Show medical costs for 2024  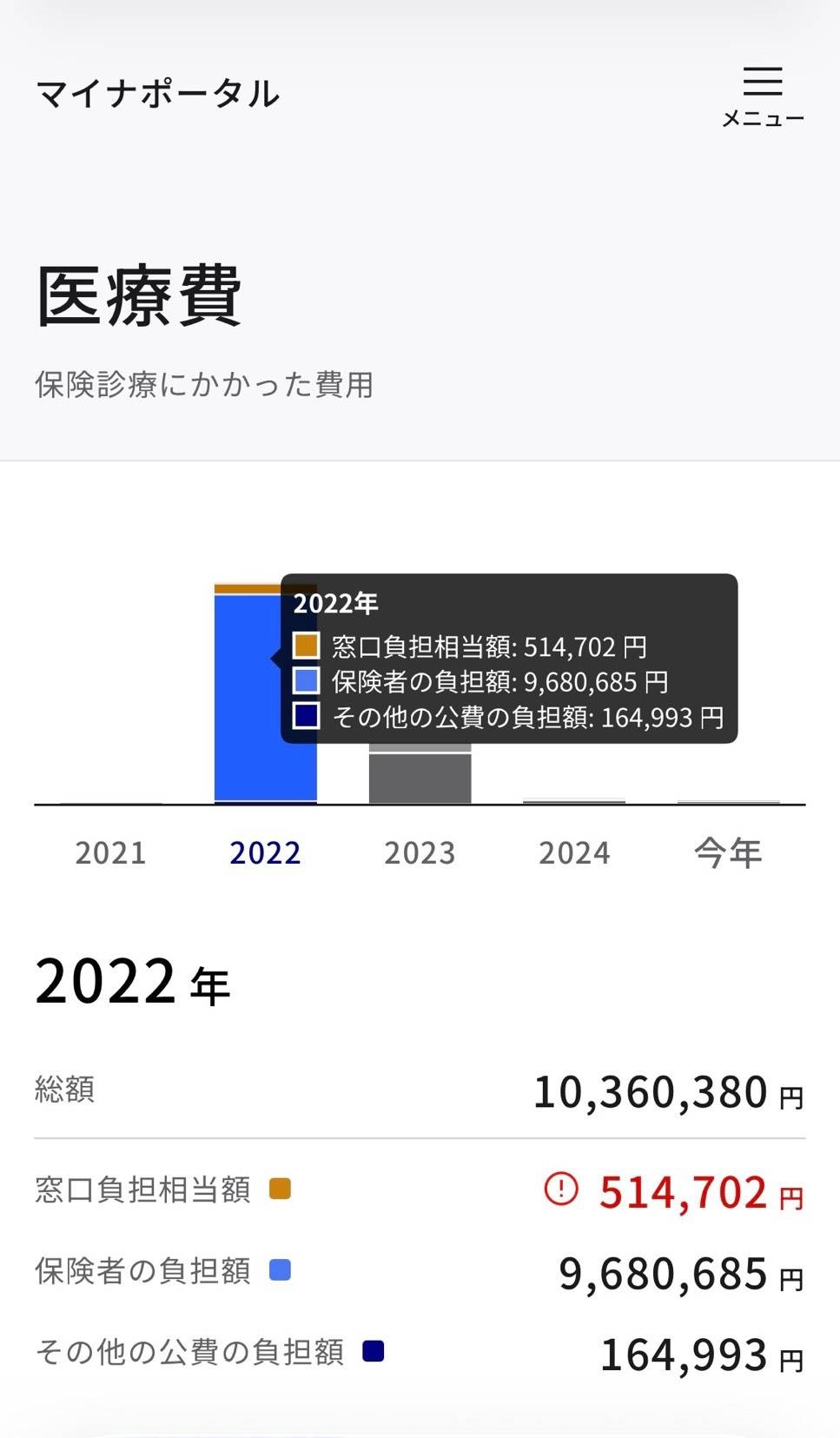pos(574,852)
